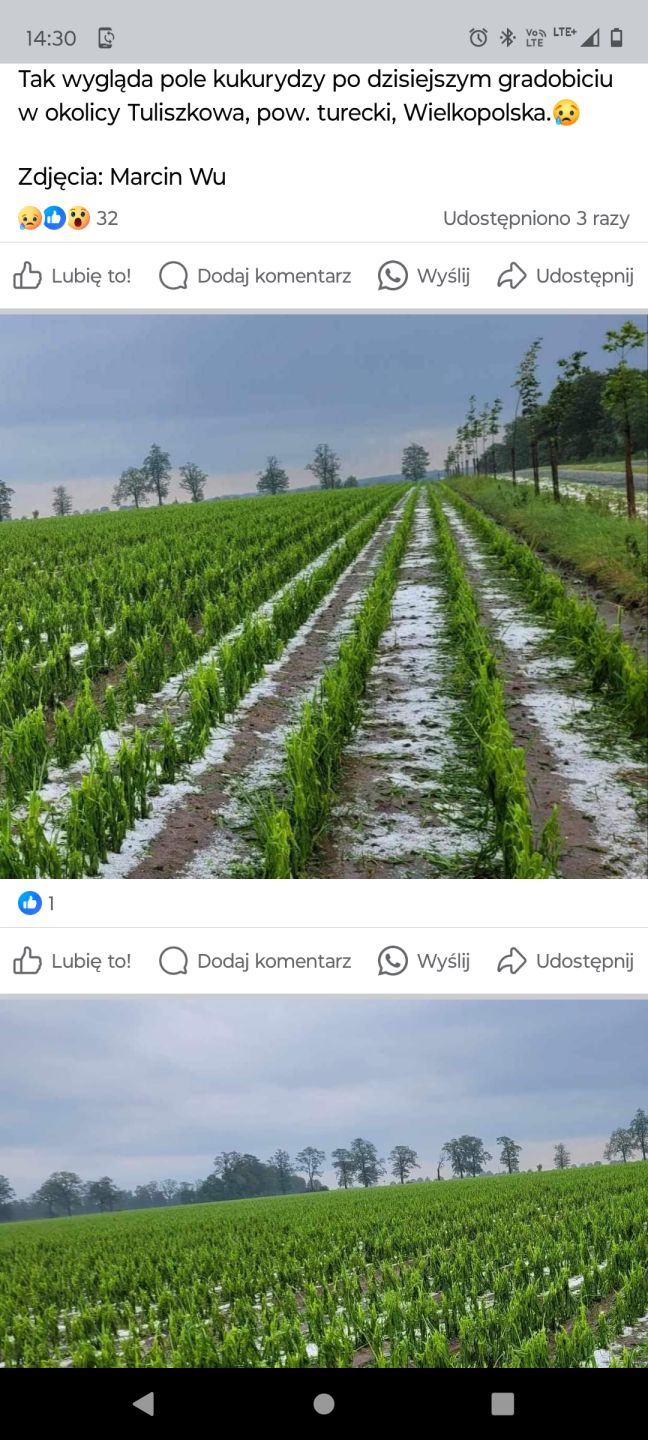
Task: Like the post about Tuliszków hail damage
Action: click(x=72, y=276)
